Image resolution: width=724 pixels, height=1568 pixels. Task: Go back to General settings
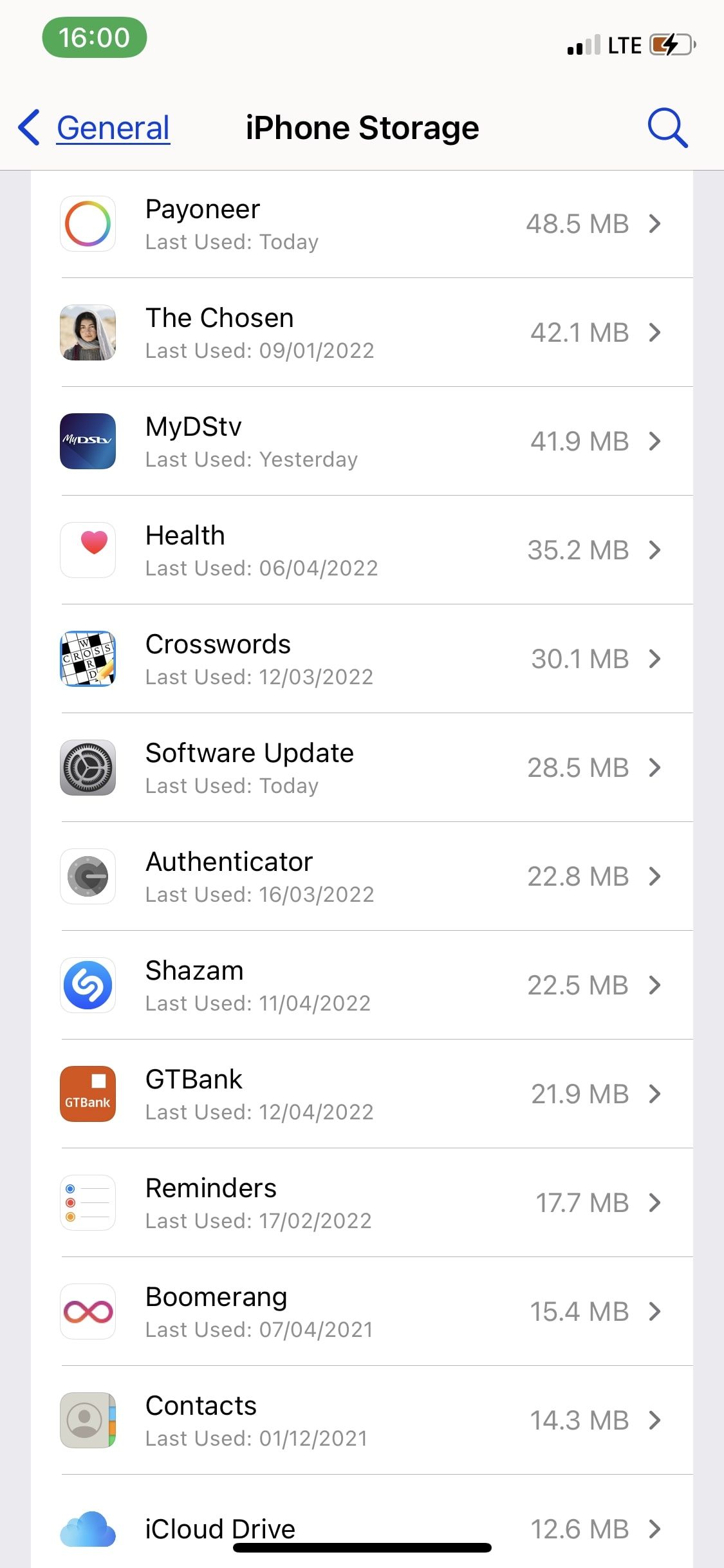(95, 127)
